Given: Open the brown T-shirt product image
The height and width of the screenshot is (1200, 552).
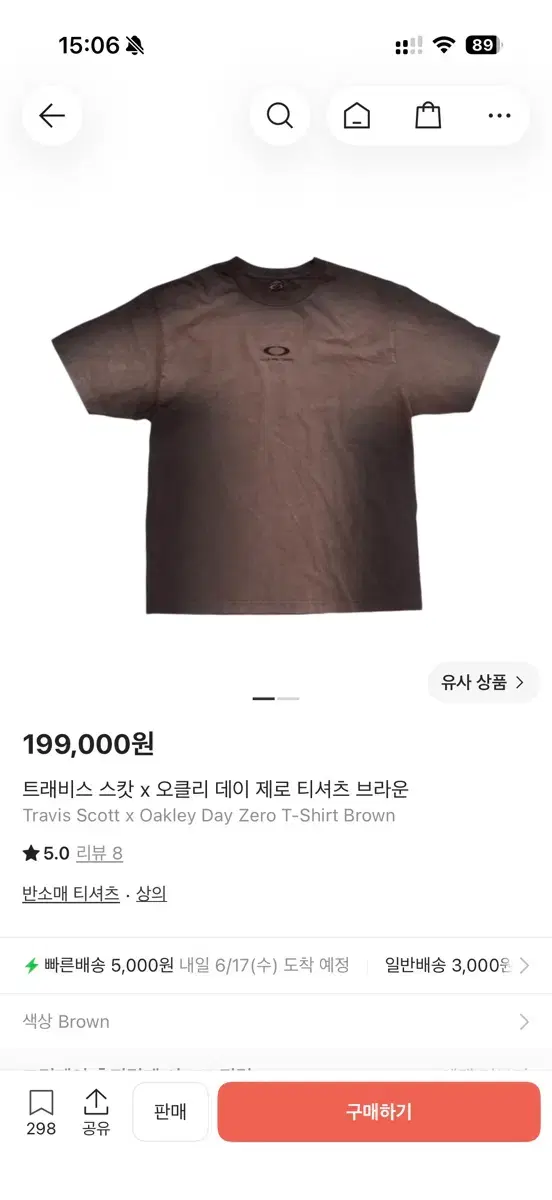Looking at the screenshot, I should coord(276,432).
